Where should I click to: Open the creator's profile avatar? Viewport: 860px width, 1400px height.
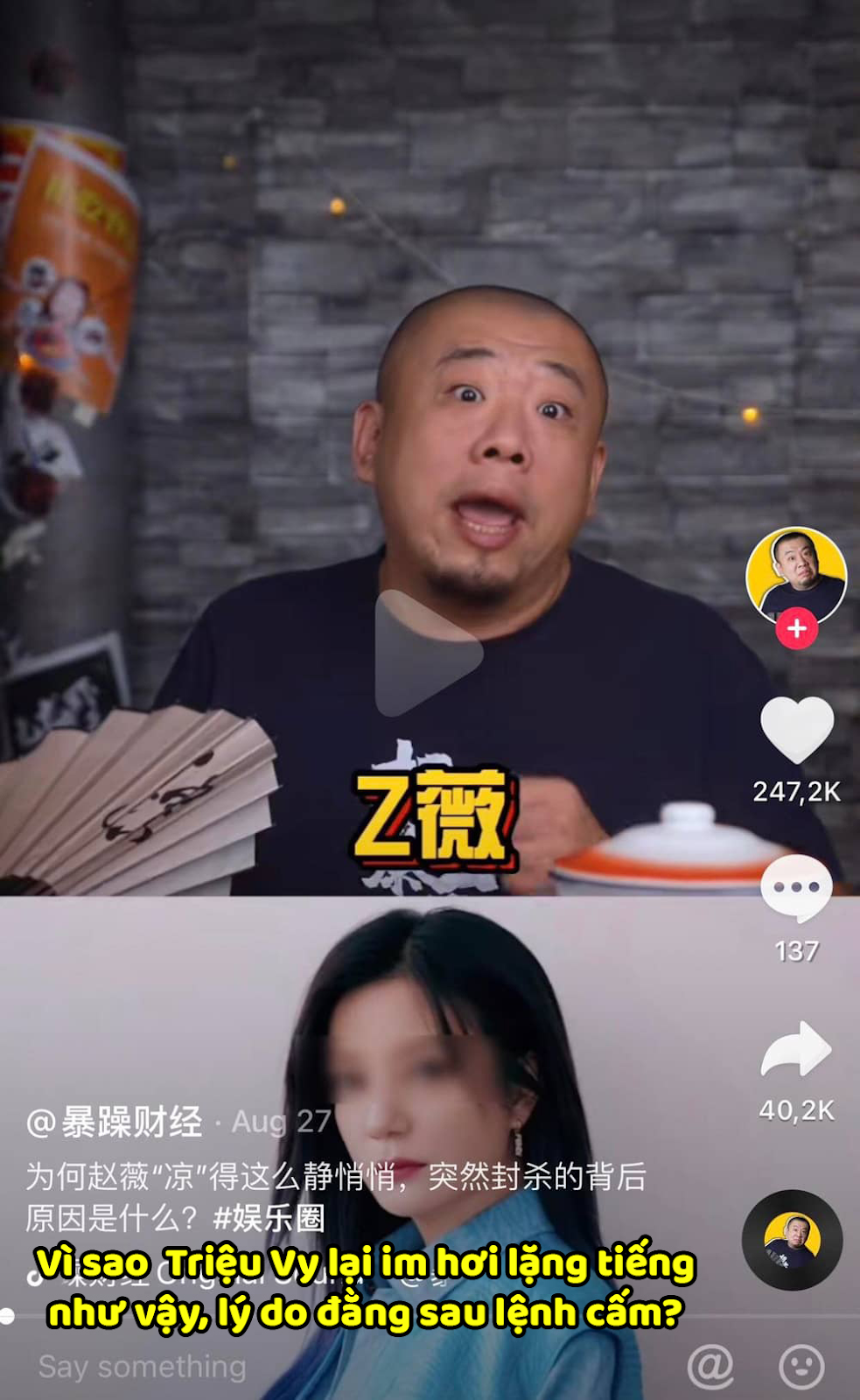tap(795, 573)
